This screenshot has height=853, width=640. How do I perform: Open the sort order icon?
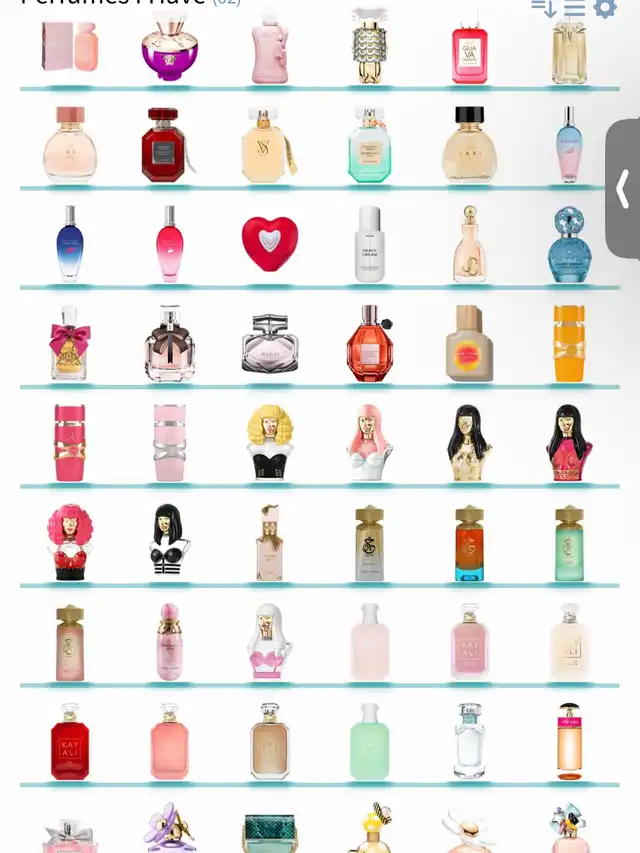543,8
